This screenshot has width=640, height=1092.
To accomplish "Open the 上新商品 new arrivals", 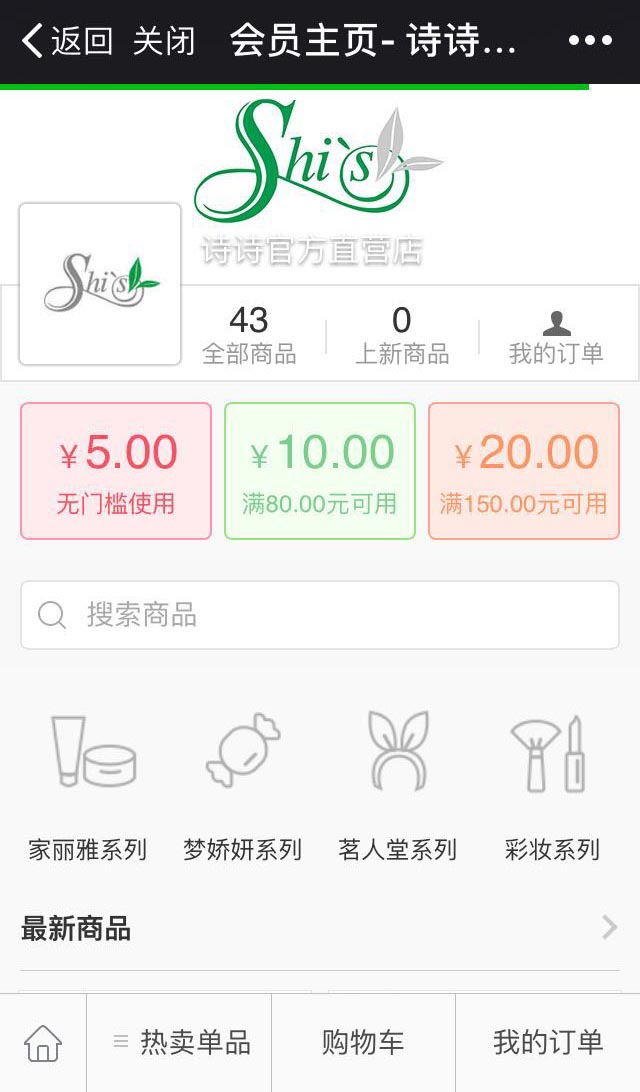I will [x=402, y=336].
